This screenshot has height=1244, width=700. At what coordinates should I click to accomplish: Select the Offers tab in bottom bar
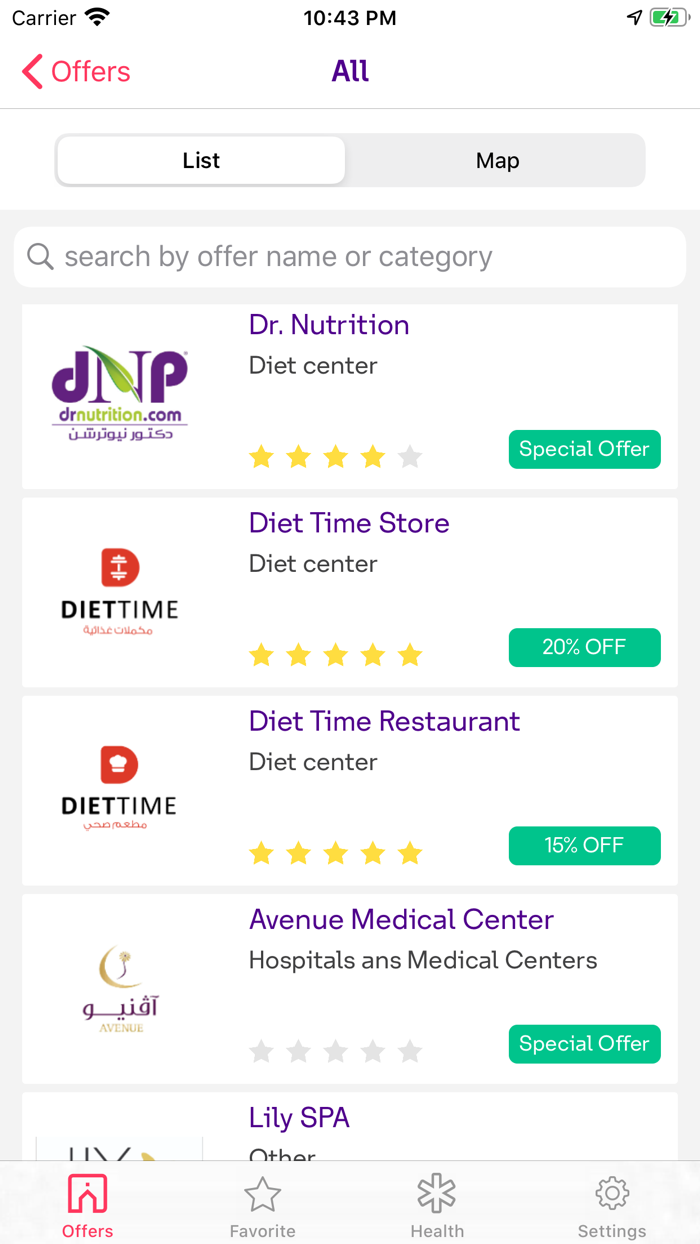coord(88,1206)
